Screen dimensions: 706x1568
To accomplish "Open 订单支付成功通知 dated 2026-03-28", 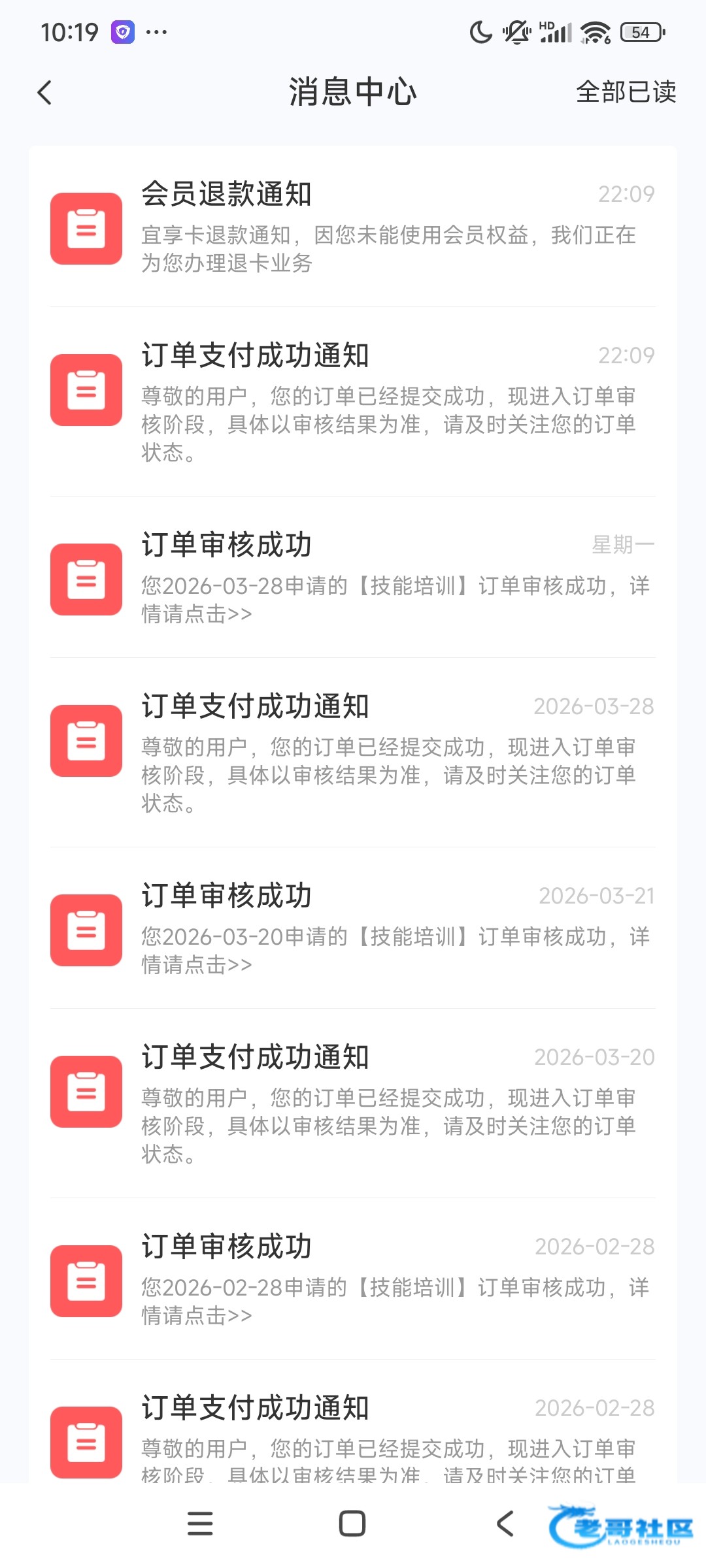I will [x=353, y=753].
